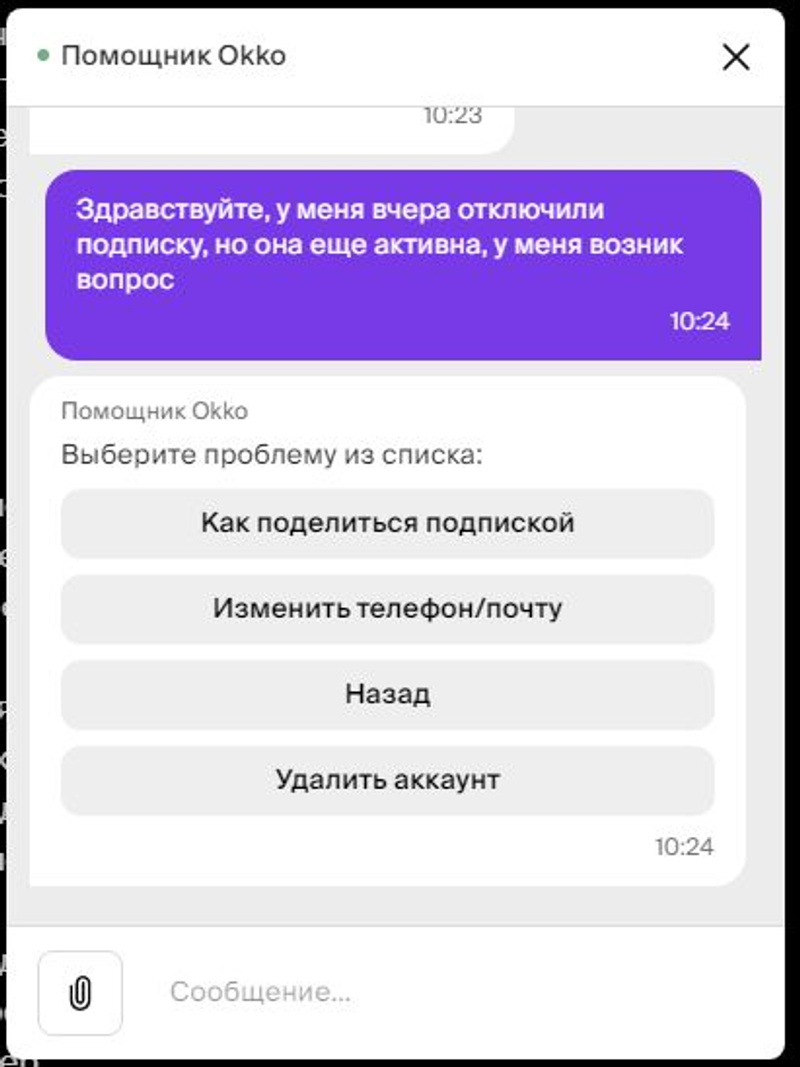The image size is (800, 1067).
Task: Select 'Удалить аккаунт' option
Action: pos(387,780)
